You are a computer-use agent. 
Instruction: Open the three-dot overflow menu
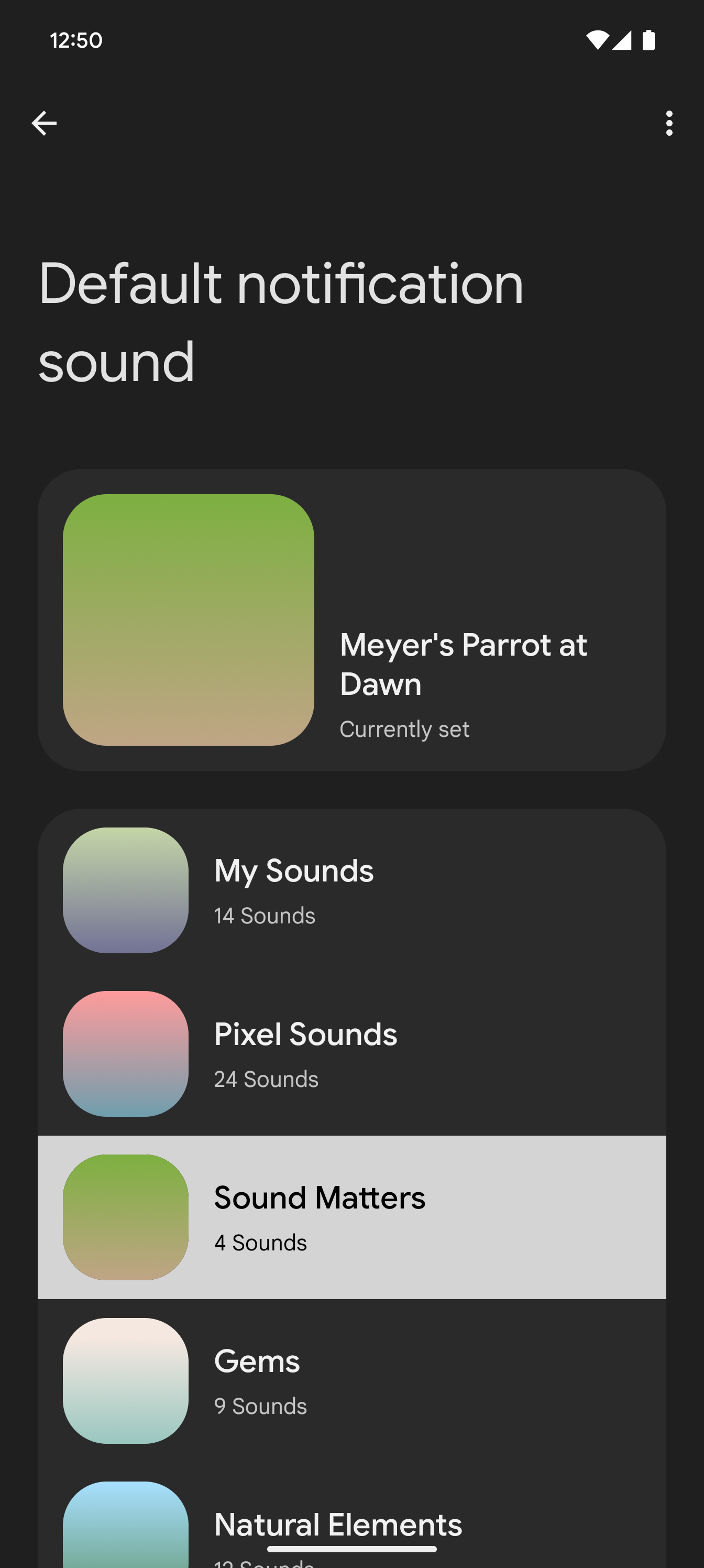pyautogui.click(x=669, y=124)
